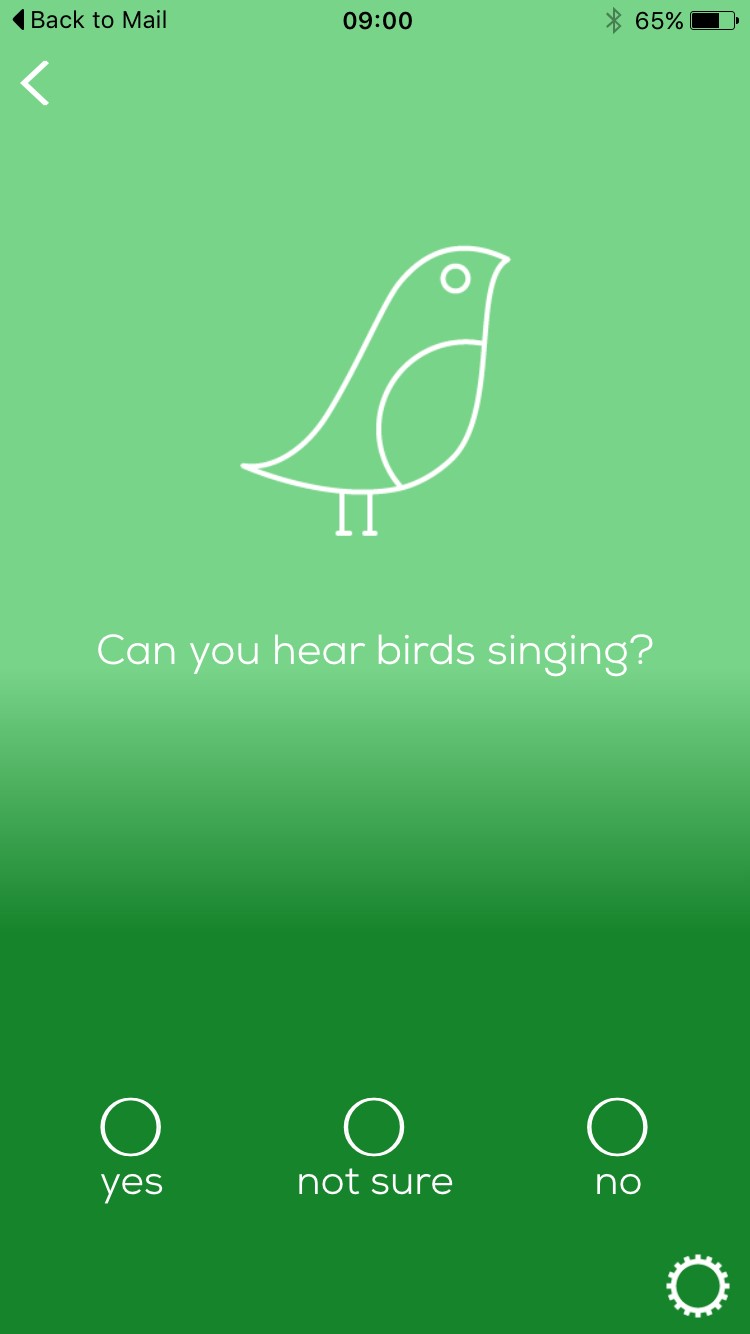Image resolution: width=750 pixels, height=1334 pixels.
Task: Answer "no" to the birds question
Action: (617, 1127)
